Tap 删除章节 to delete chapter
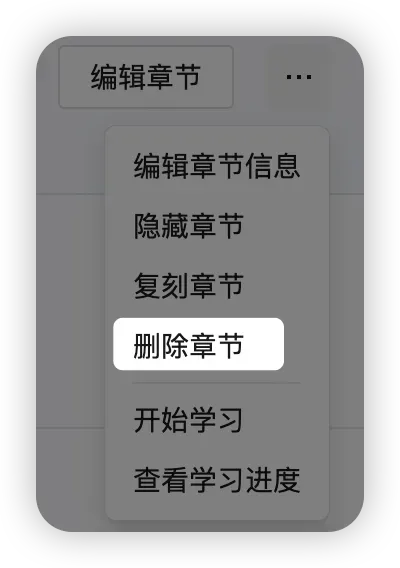Image resolution: width=400 pixels, height=568 pixels. [199, 344]
